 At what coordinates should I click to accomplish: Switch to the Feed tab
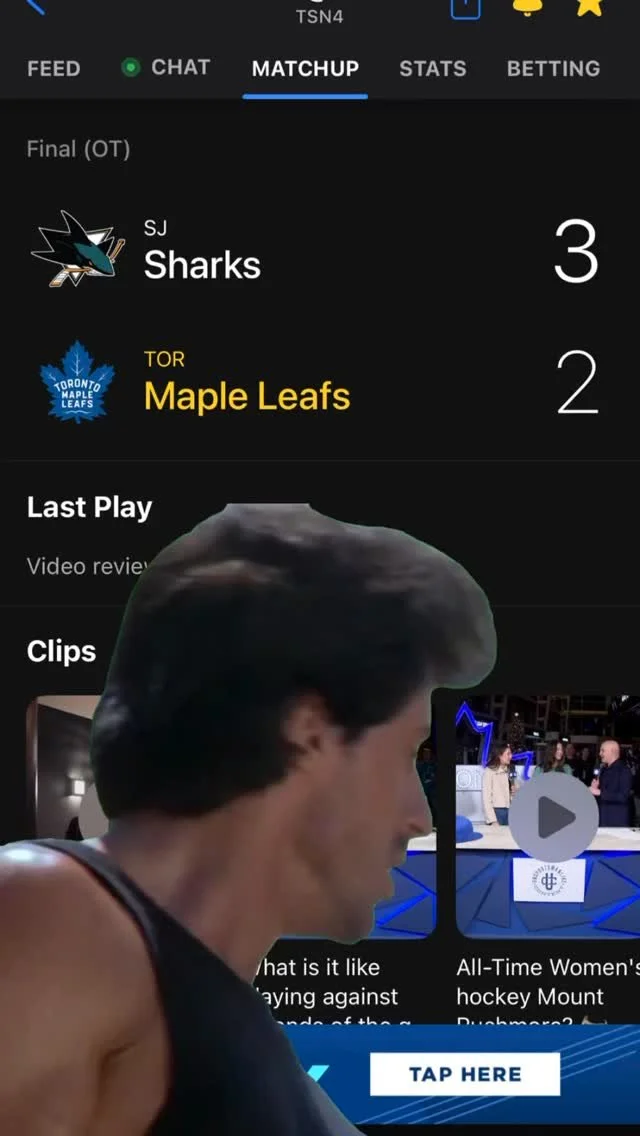coord(53,69)
